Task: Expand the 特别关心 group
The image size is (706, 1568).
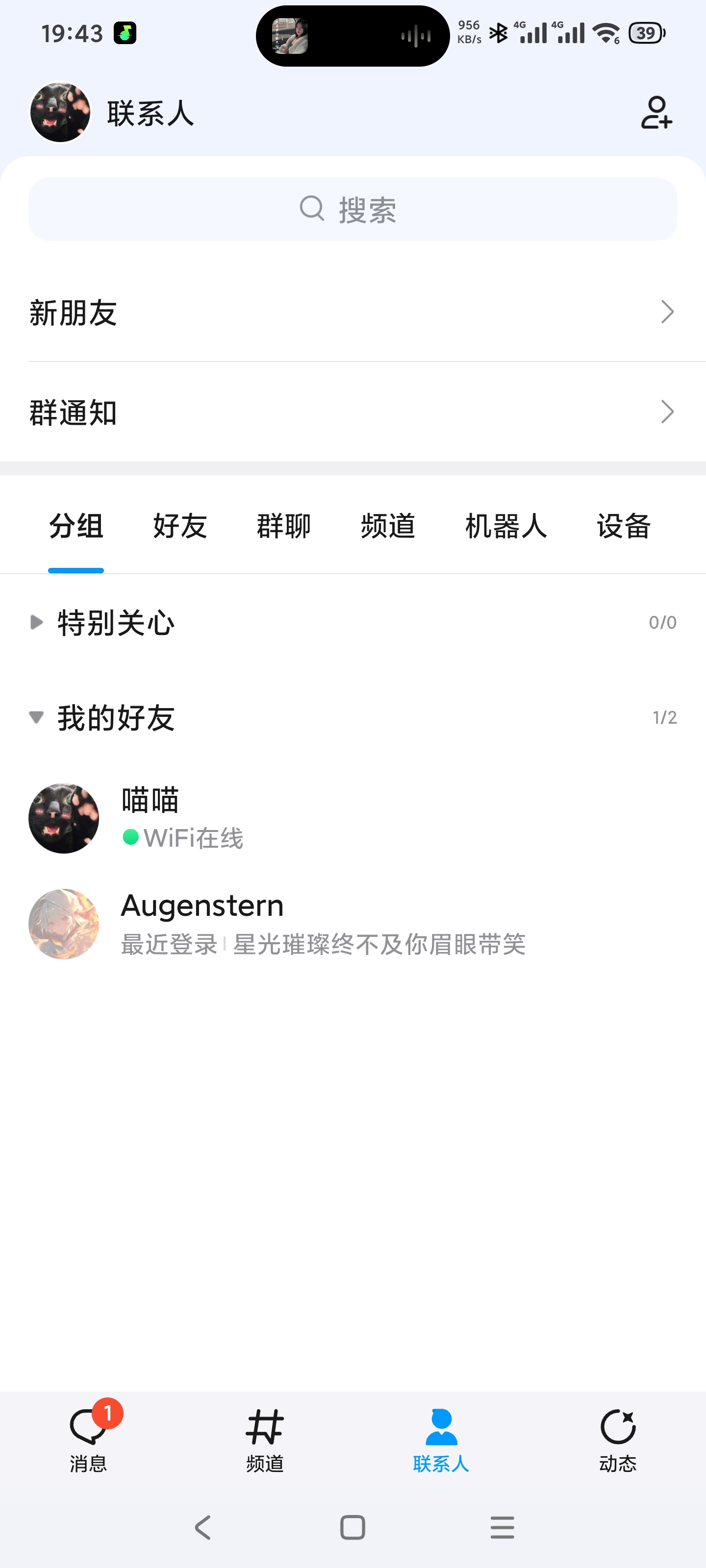Action: 116,622
